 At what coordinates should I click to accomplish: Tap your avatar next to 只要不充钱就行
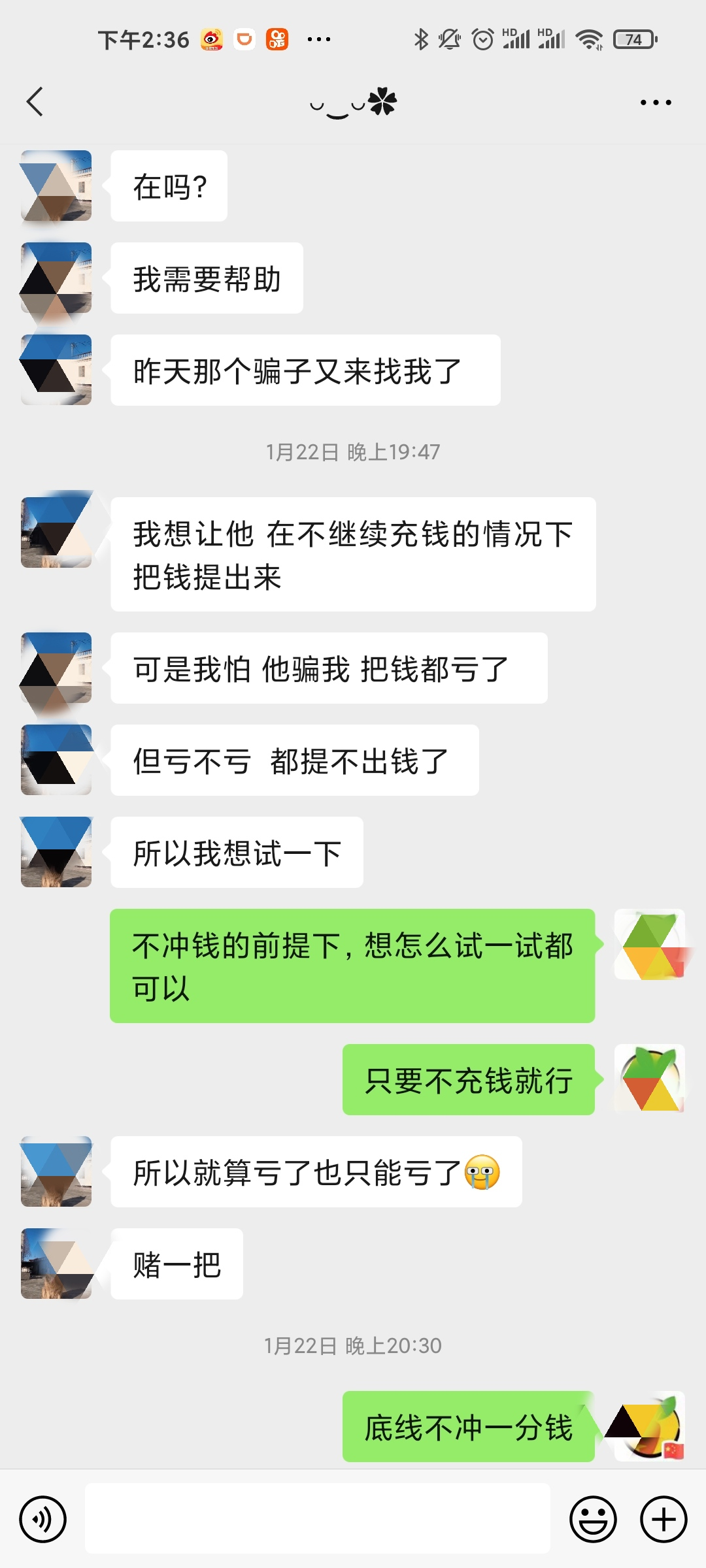point(650,1079)
